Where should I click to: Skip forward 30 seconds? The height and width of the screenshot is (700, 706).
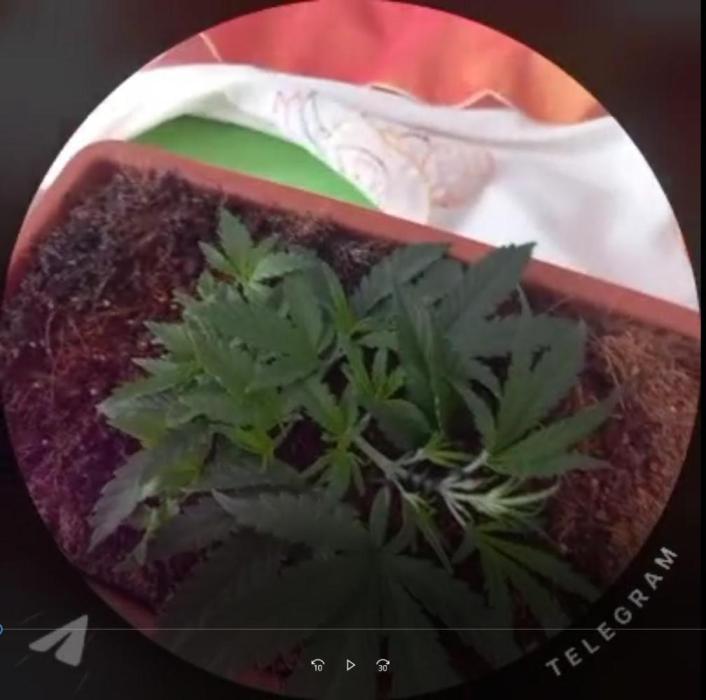point(382,665)
